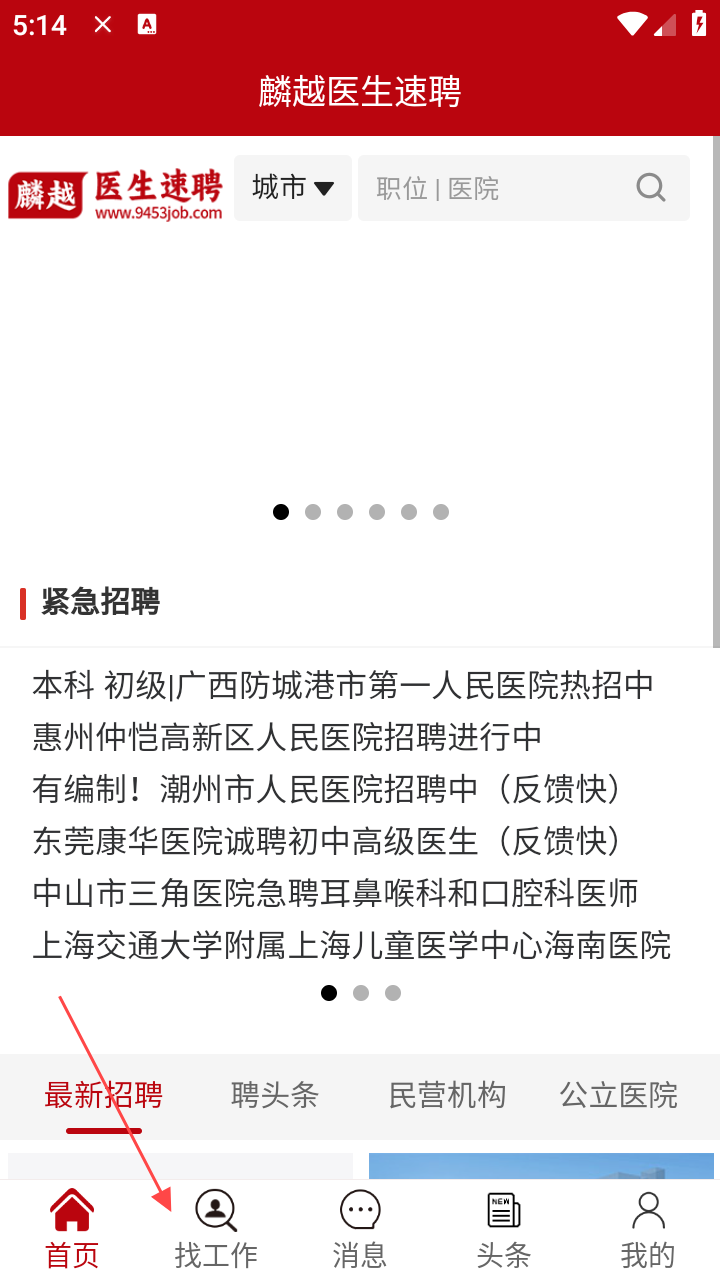
Task: Switch to the 聘头条 tab
Action: 274,1096
